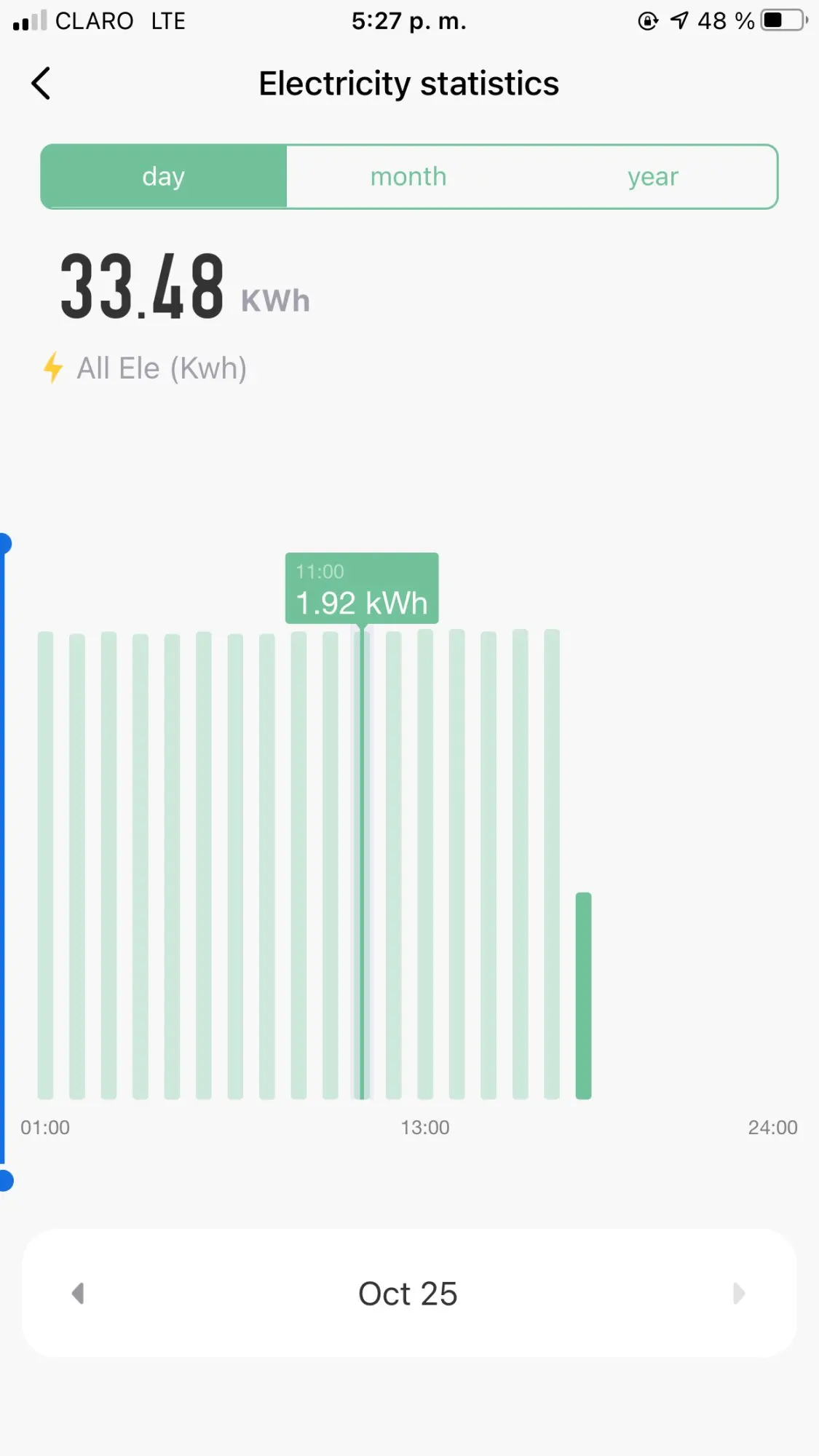Switch to the year tab
Viewport: 819px width, 1456px height.
click(x=653, y=177)
